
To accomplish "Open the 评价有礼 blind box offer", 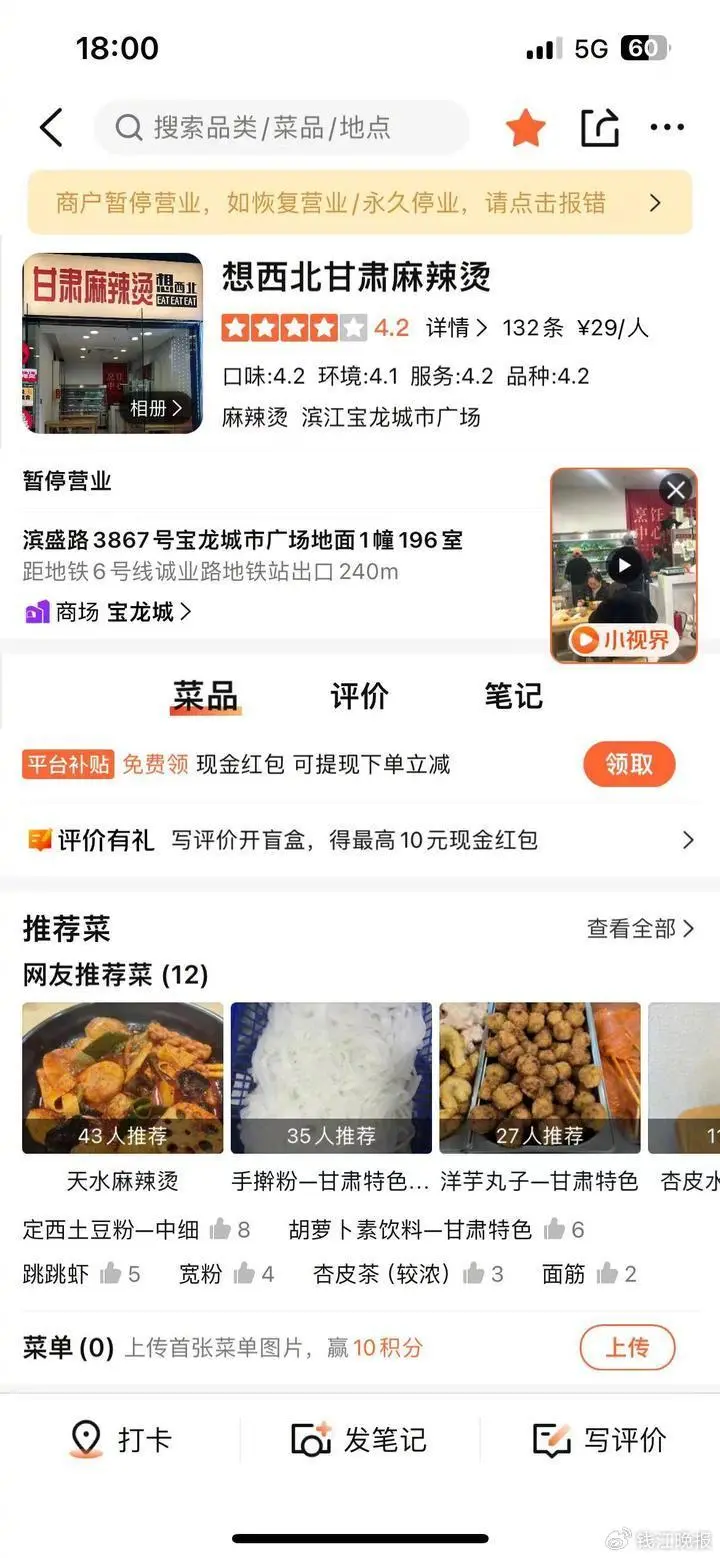I will pyautogui.click(x=360, y=840).
